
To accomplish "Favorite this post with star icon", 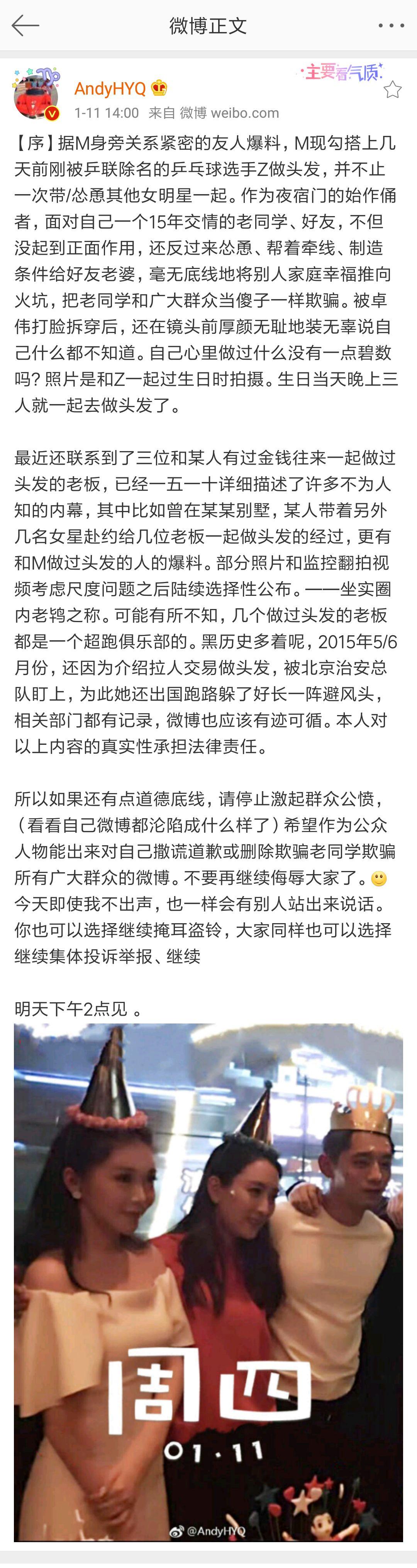I will pos(392,90).
